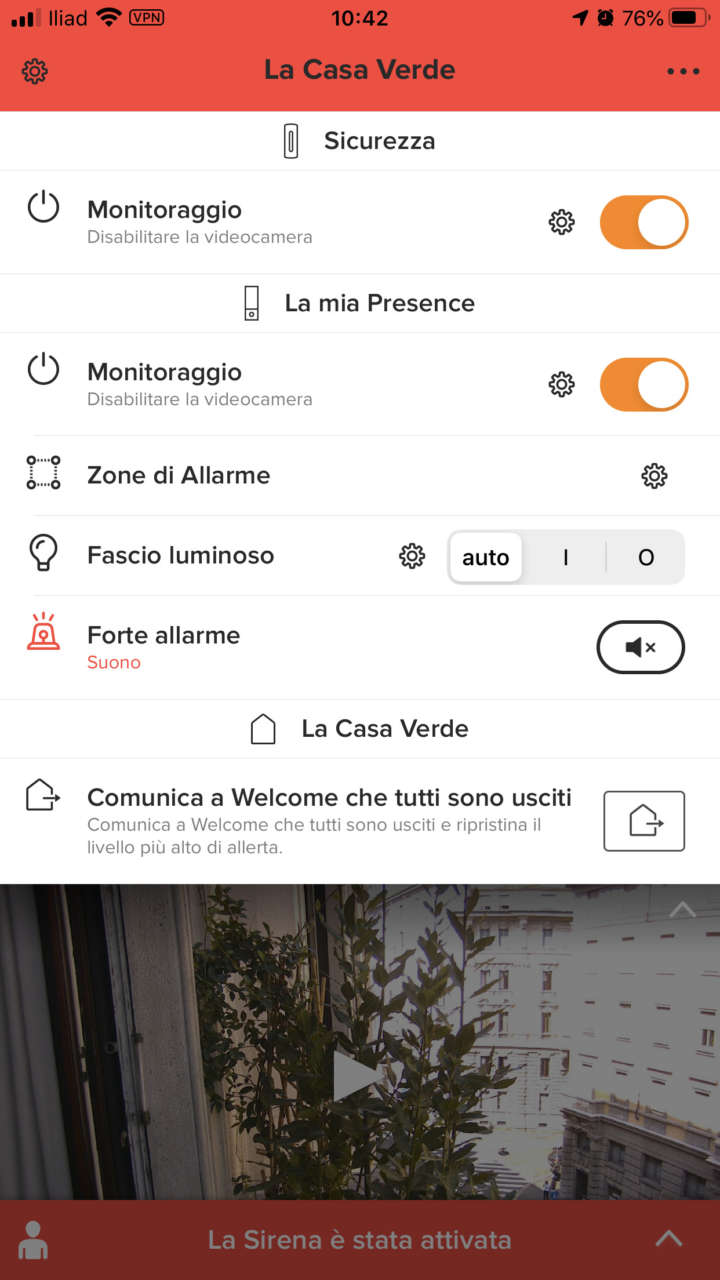720x1280 pixels.
Task: Collapse the control panel with the upper chevron
Action: pos(683,910)
